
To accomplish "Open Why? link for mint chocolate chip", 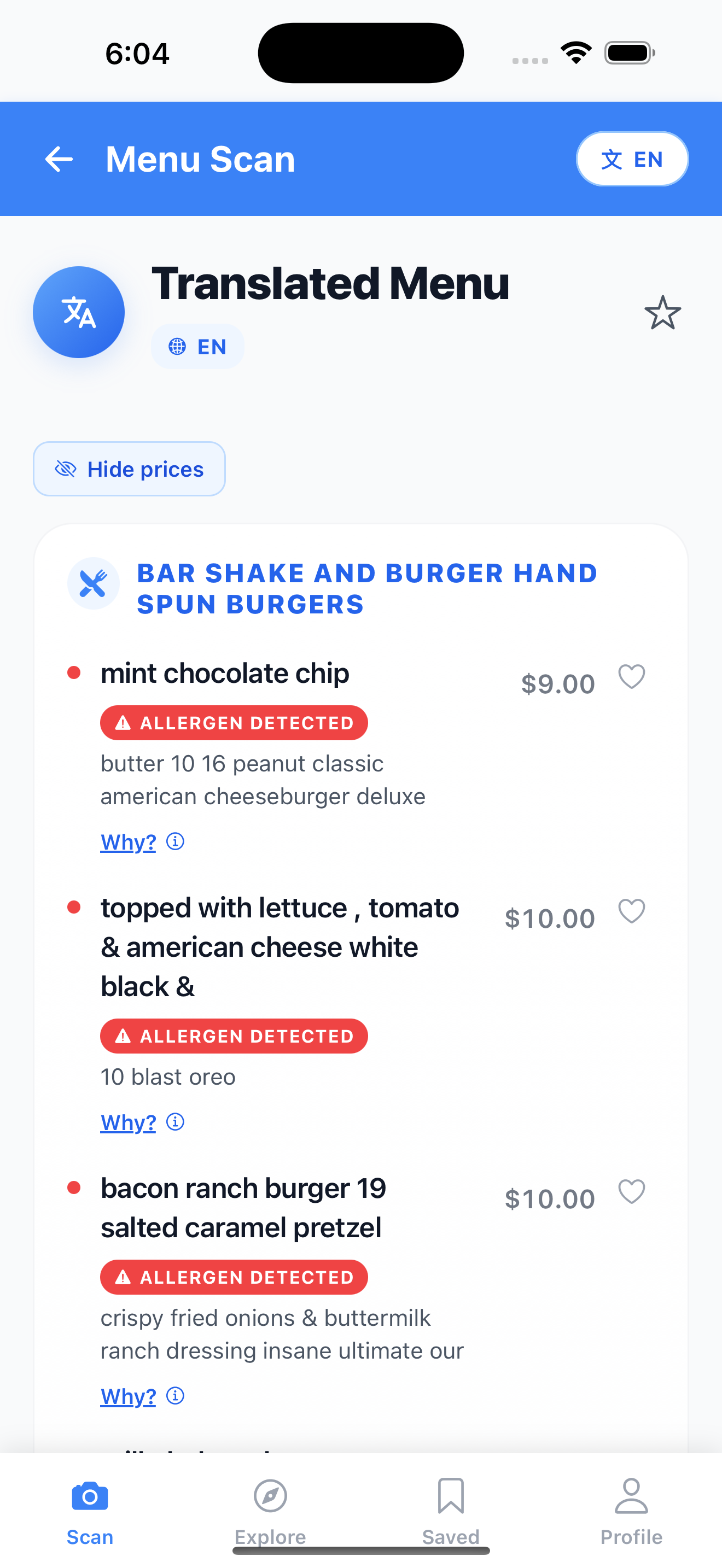I will tap(129, 842).
